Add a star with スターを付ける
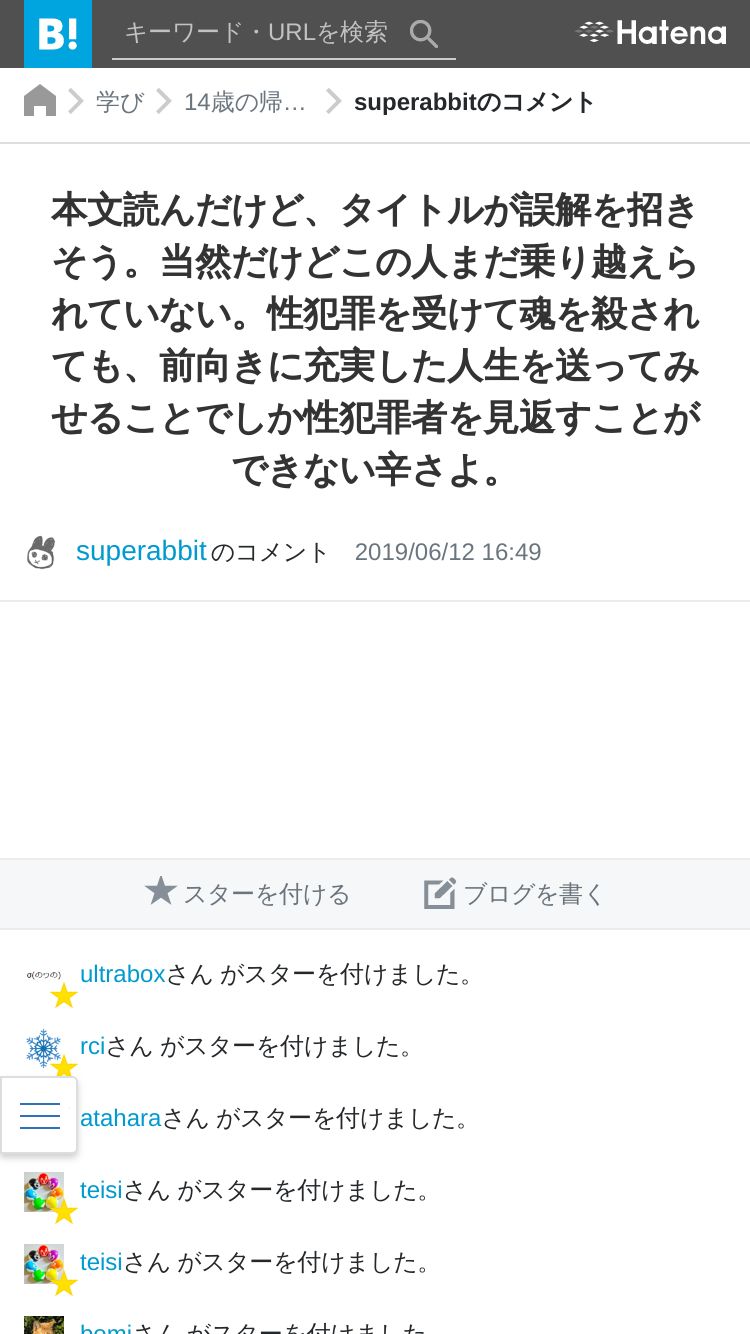750x1334 pixels. pyautogui.click(x=248, y=893)
